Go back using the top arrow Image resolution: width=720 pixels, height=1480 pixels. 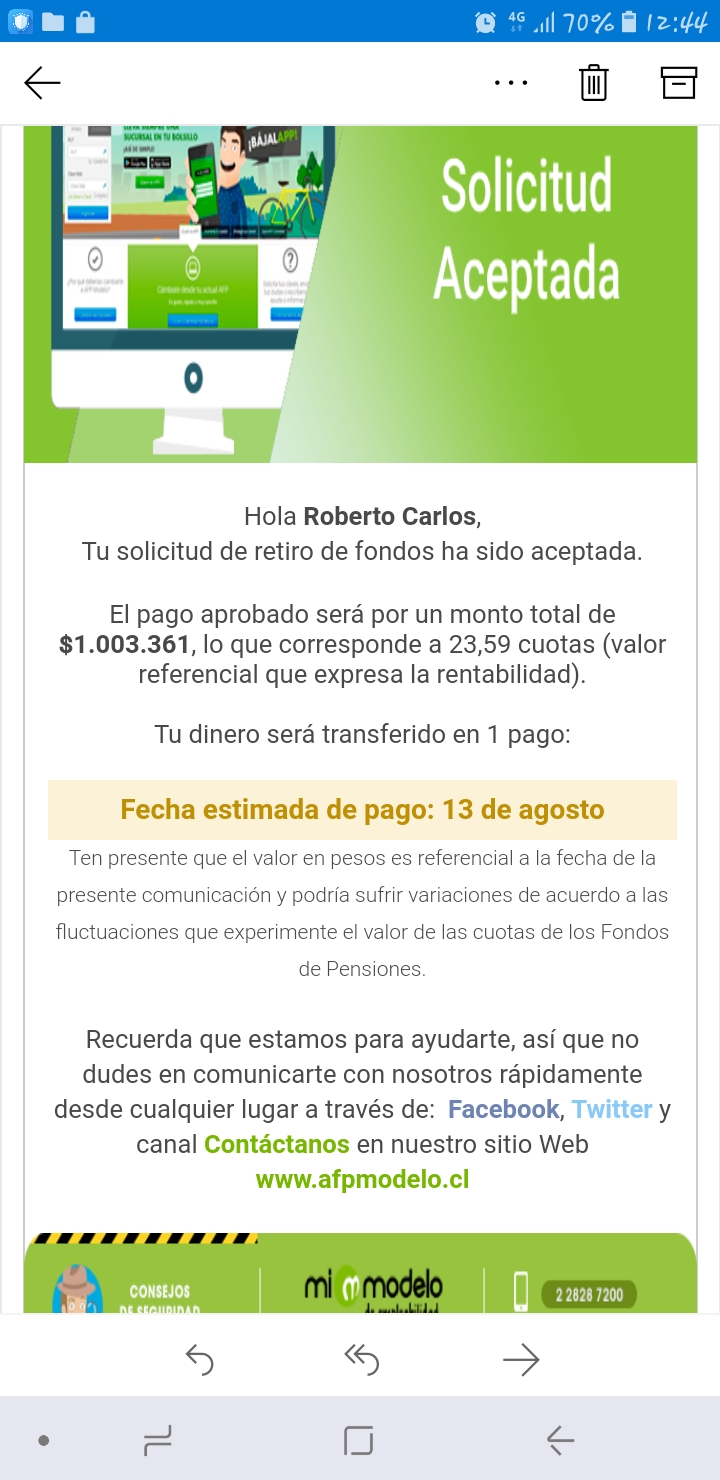tap(43, 83)
